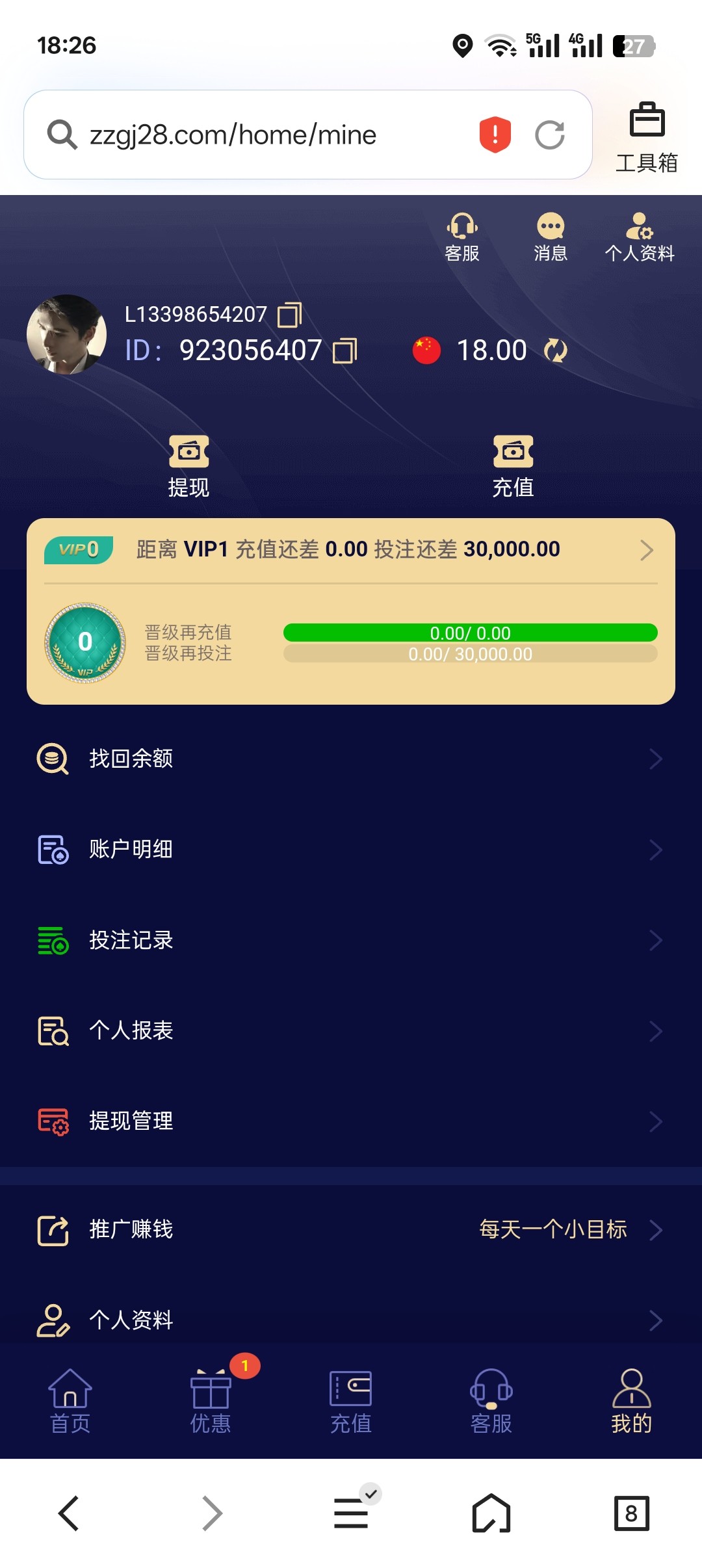Copy the ID number 923056407

click(344, 351)
